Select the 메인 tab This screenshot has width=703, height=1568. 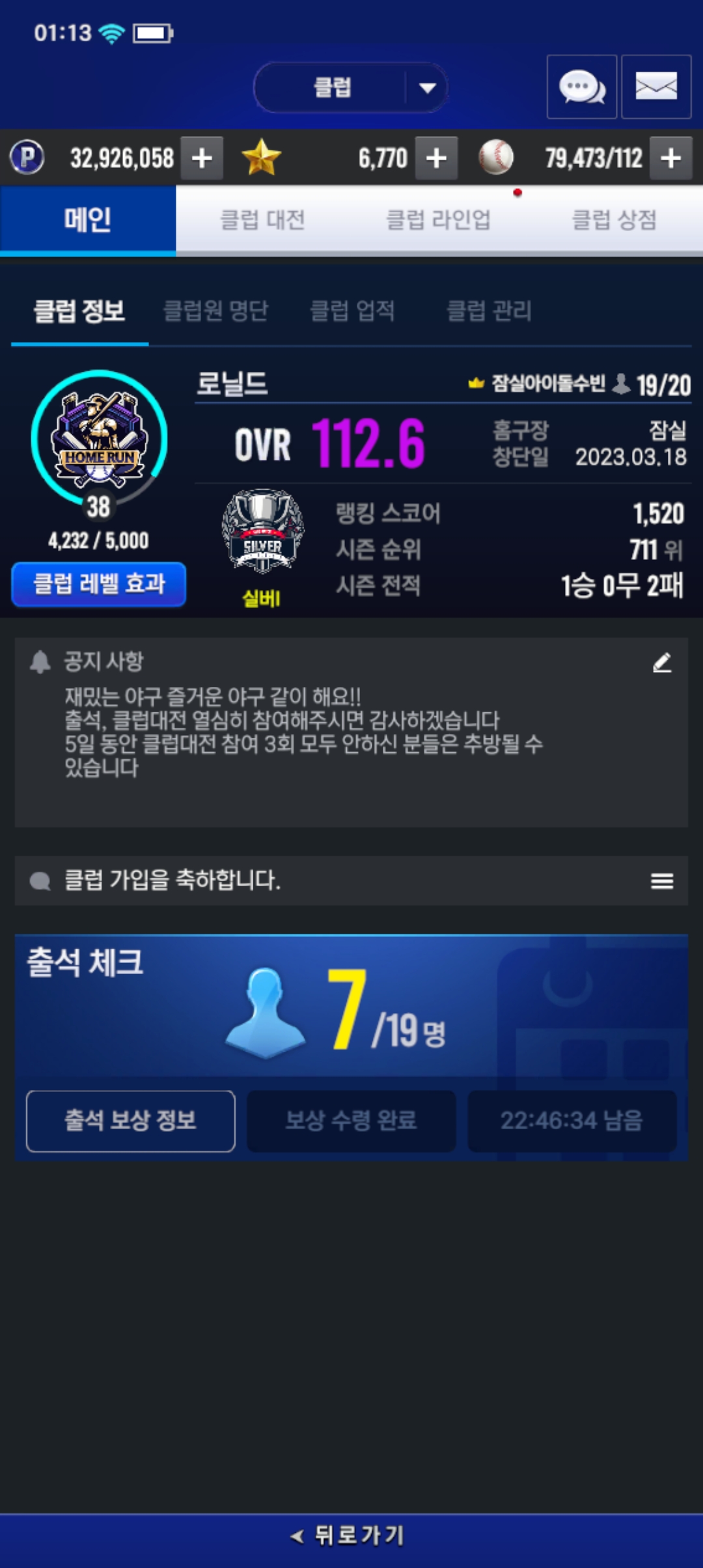click(x=88, y=220)
